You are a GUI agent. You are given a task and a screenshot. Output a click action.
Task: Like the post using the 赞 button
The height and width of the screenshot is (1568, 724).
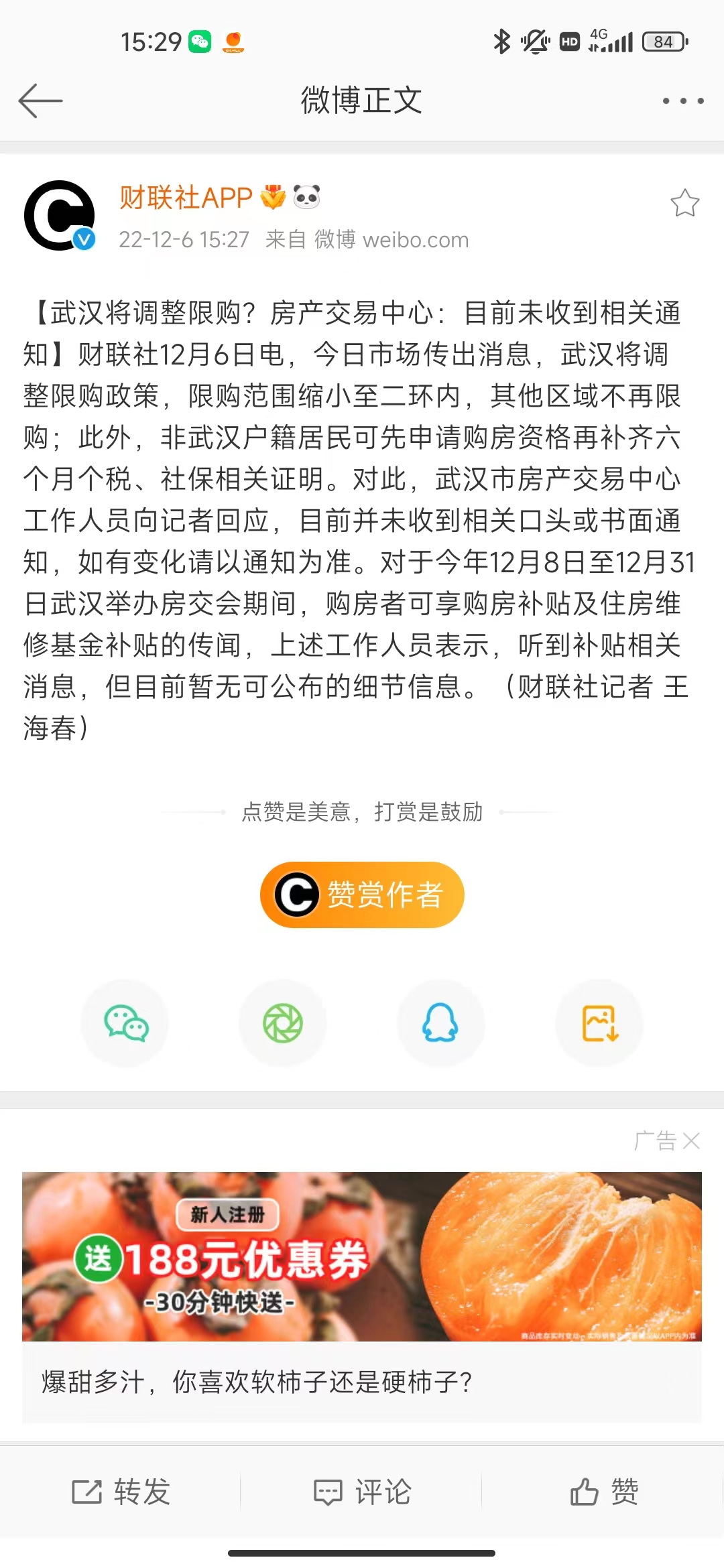click(603, 1492)
